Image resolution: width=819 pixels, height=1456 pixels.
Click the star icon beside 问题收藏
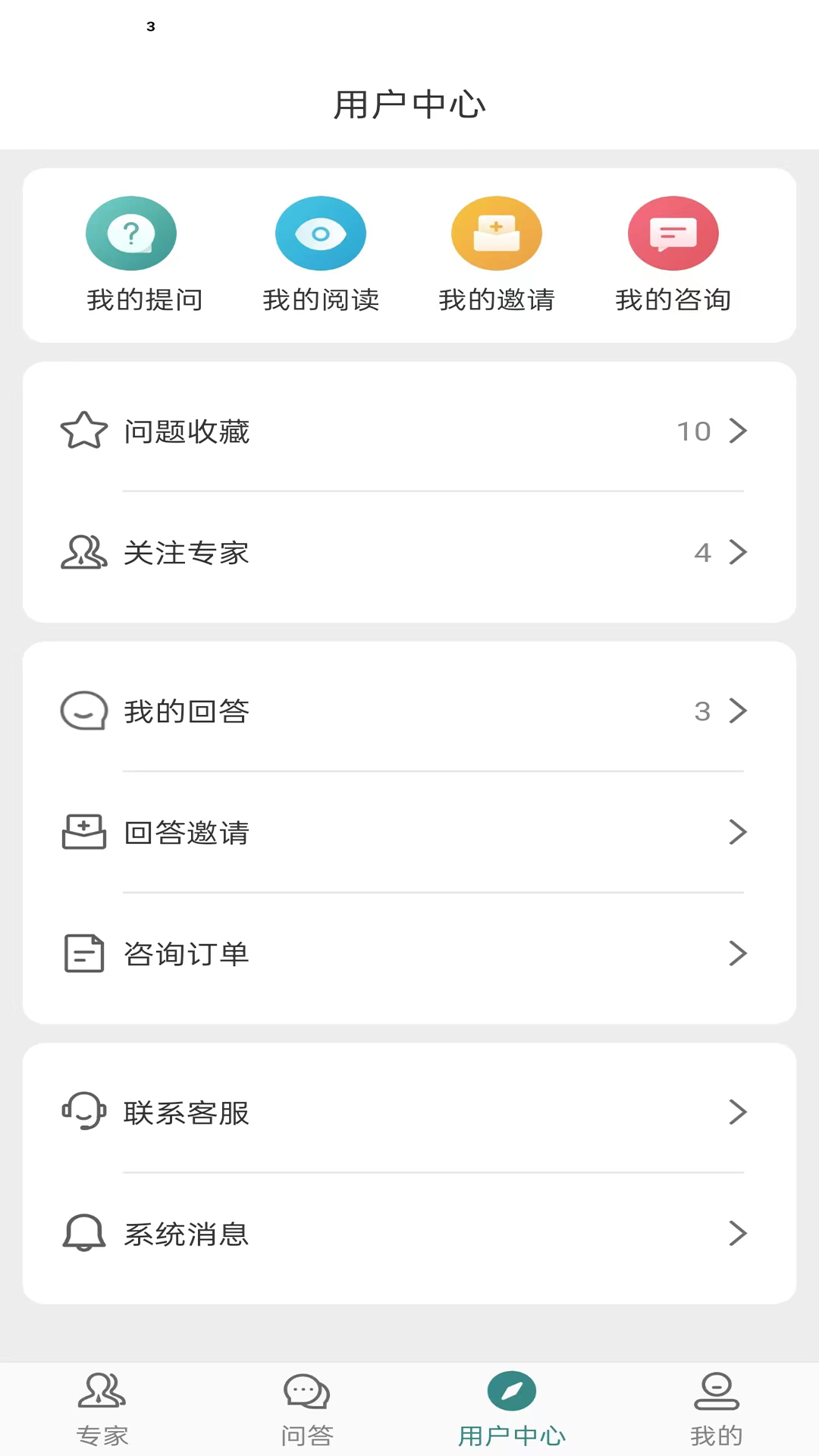[84, 431]
